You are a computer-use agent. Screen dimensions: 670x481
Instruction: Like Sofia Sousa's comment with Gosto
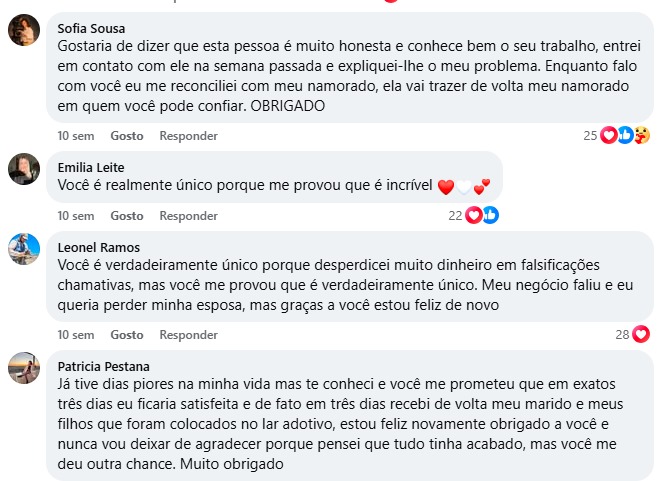tap(127, 135)
